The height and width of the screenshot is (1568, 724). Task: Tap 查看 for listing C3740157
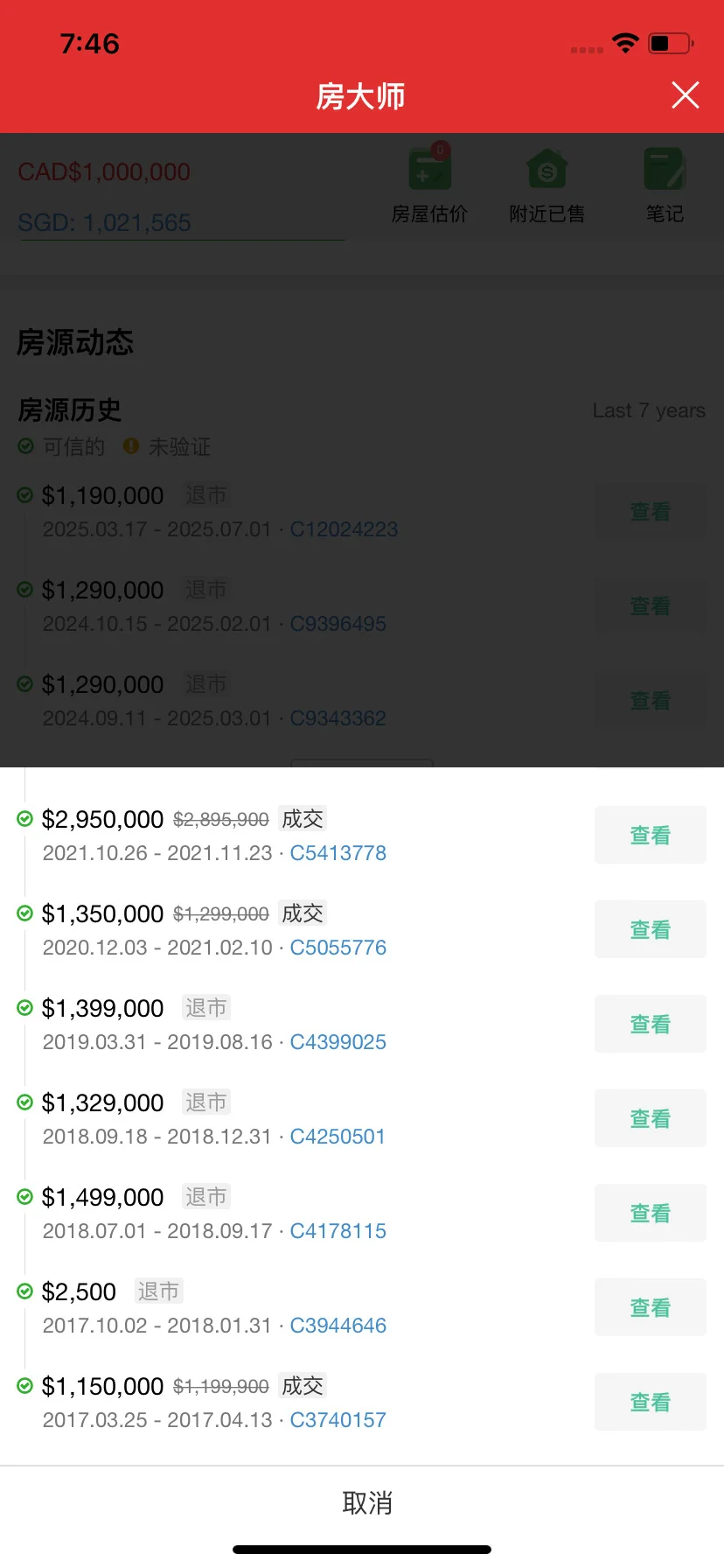click(650, 1402)
